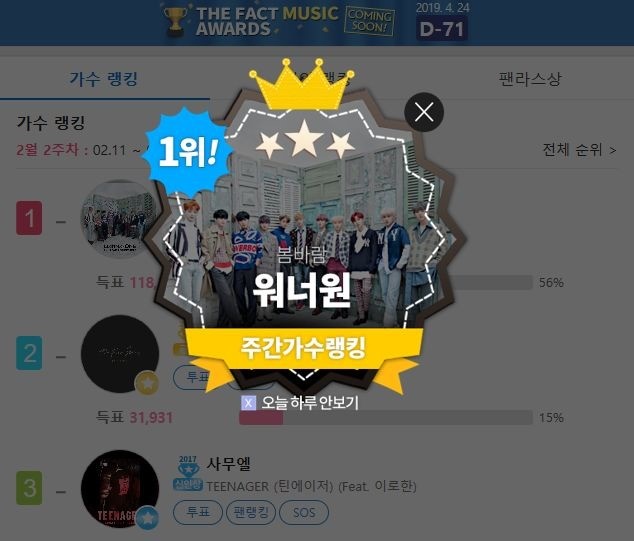Viewport: 634px width, 541px height.
Task: Close the weekly ranking popup
Action: pyautogui.click(x=424, y=113)
